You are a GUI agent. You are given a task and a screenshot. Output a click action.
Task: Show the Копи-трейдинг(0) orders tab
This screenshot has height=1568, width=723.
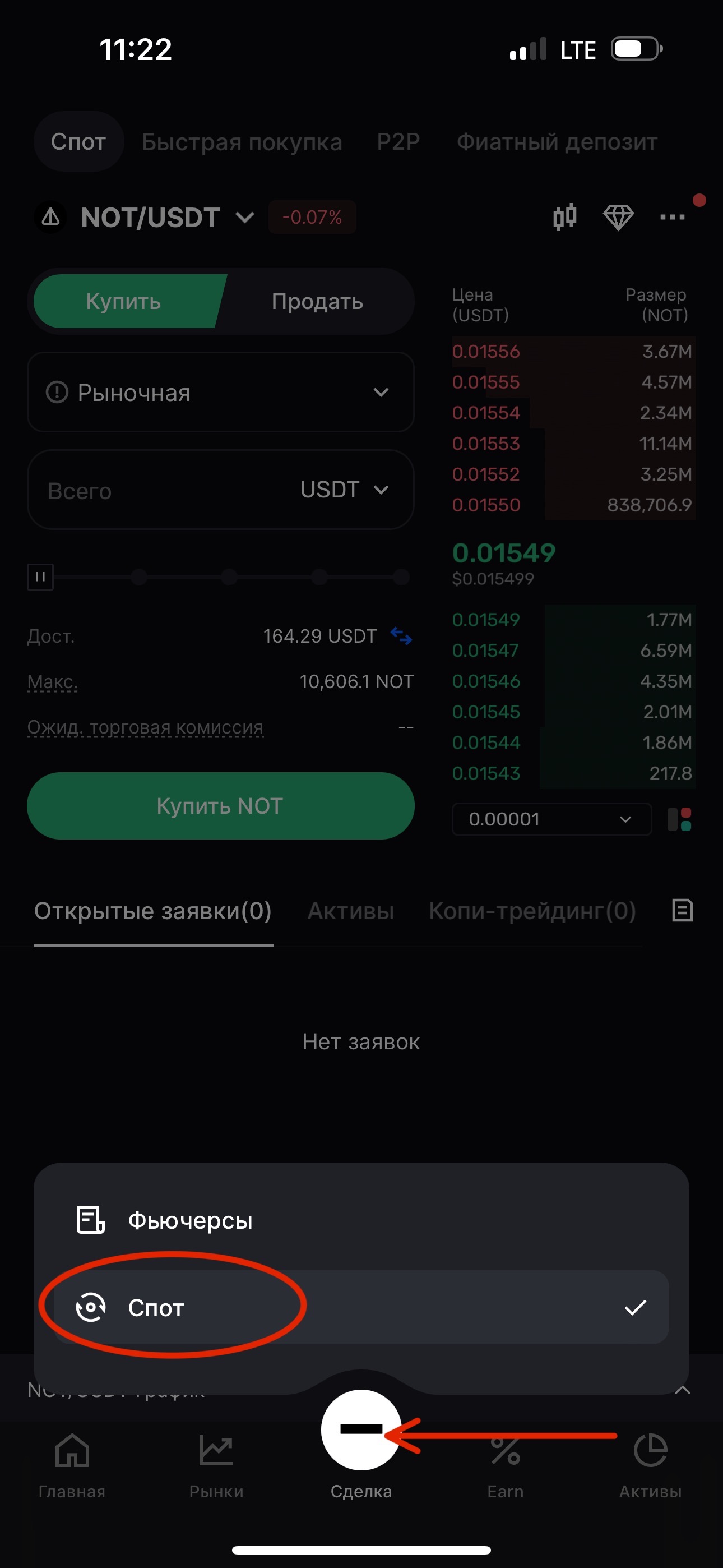click(532, 911)
